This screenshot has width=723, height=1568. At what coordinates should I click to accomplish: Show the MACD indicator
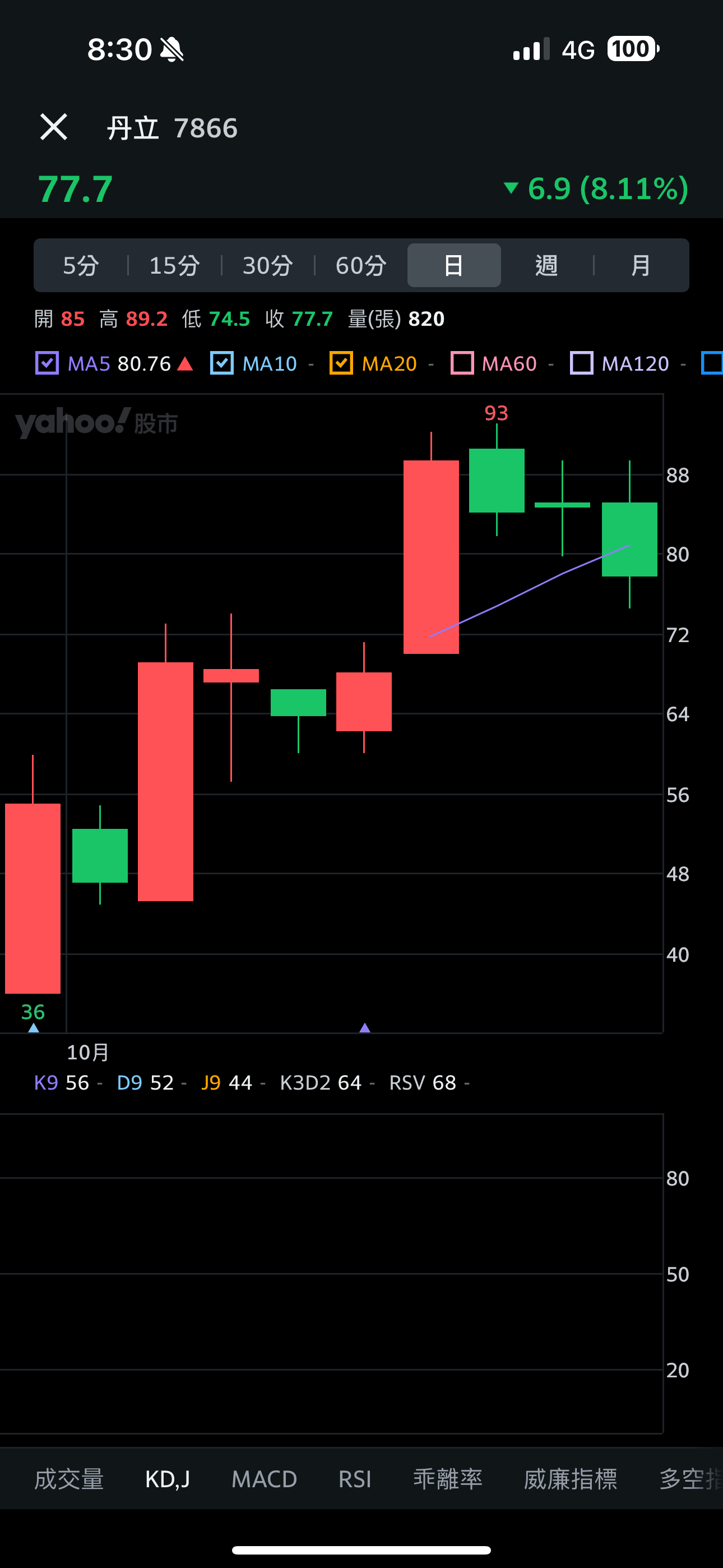click(x=264, y=1479)
